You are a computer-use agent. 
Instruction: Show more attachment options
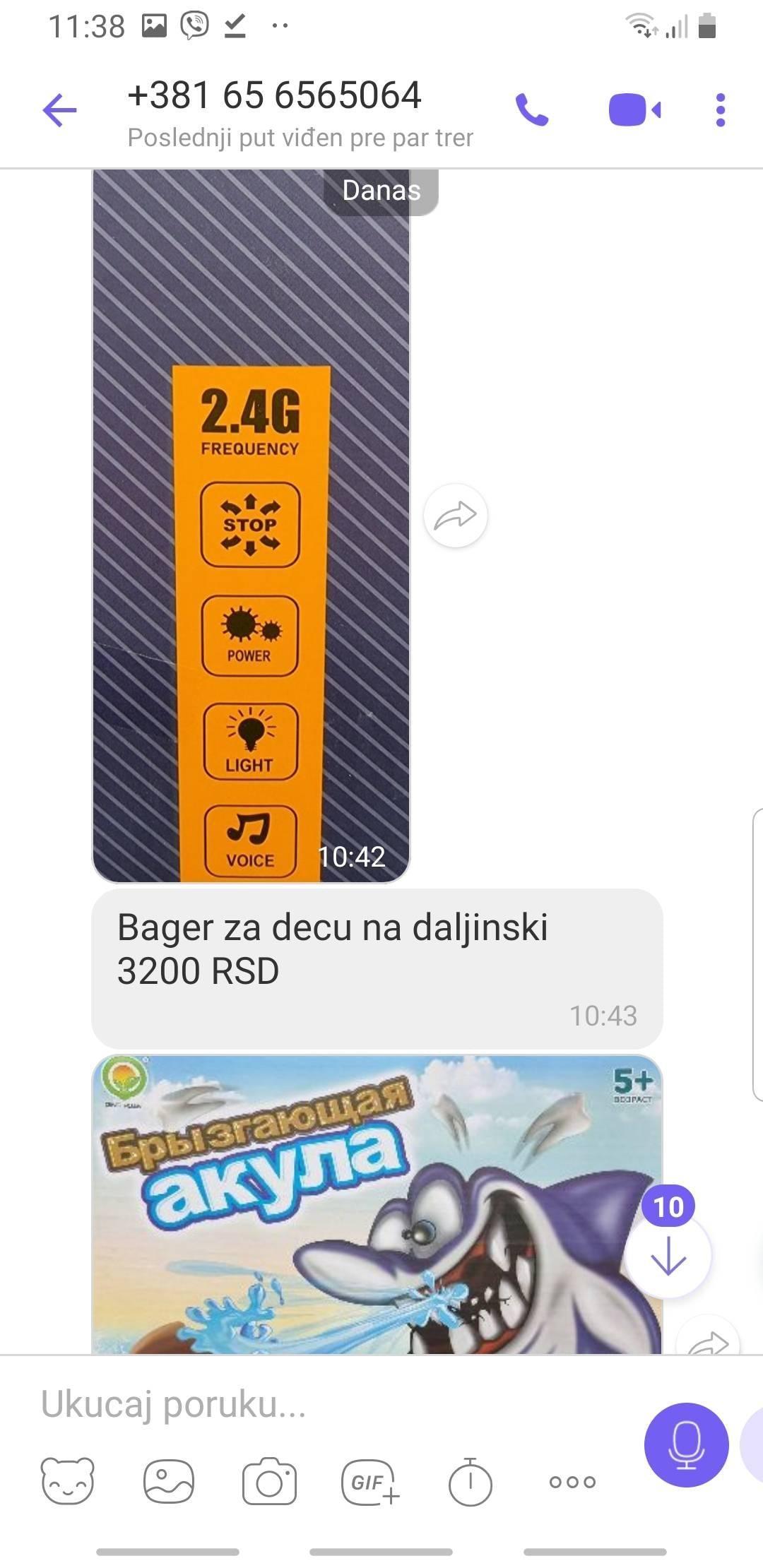click(x=572, y=1482)
